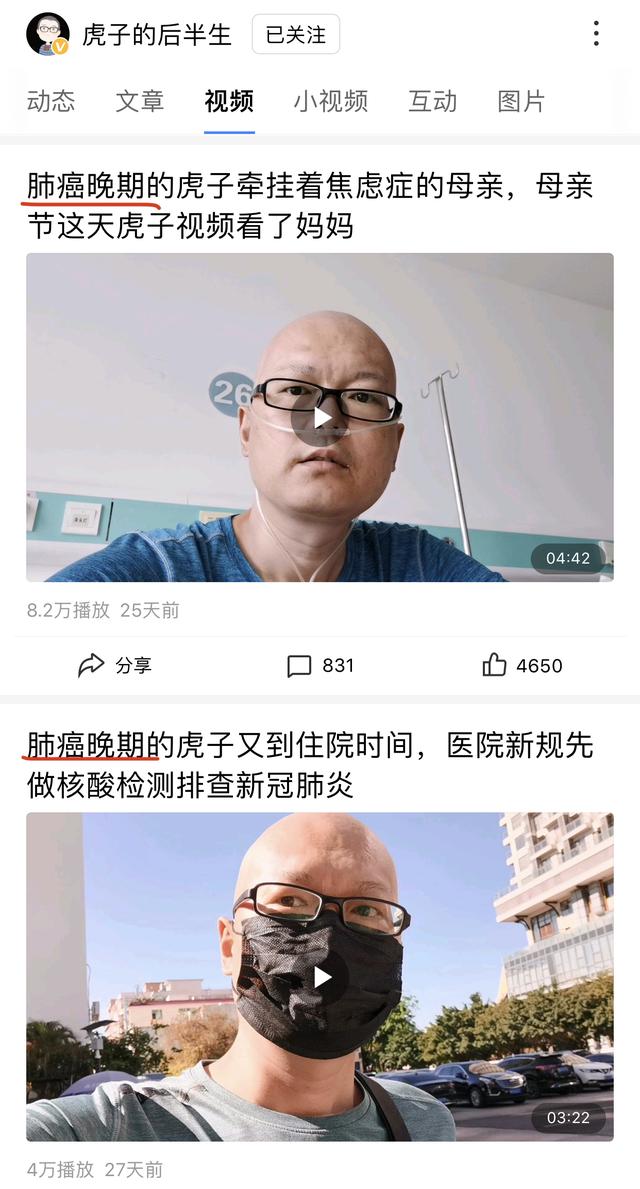Open the 互动 tab

pyautogui.click(x=433, y=101)
